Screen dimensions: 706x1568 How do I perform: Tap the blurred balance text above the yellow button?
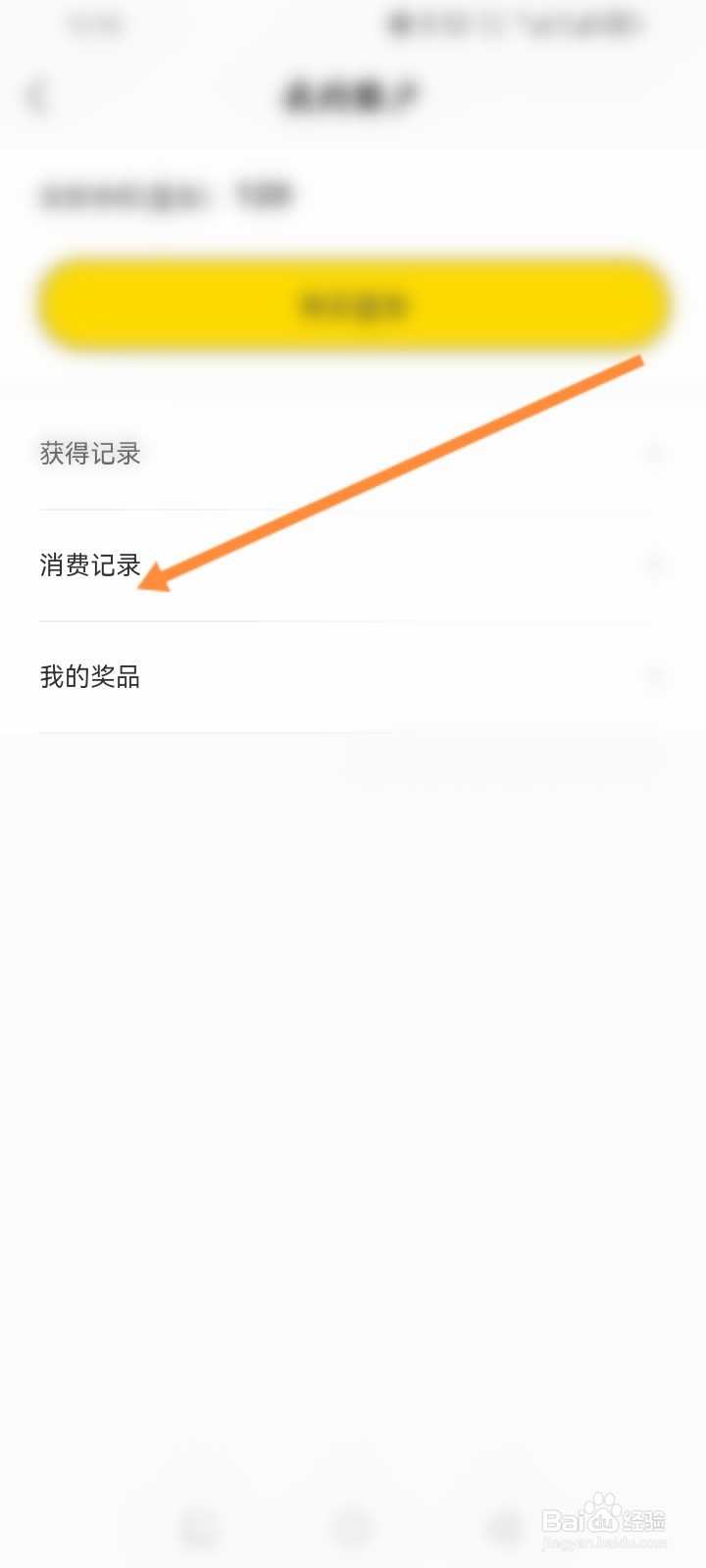coord(167,194)
